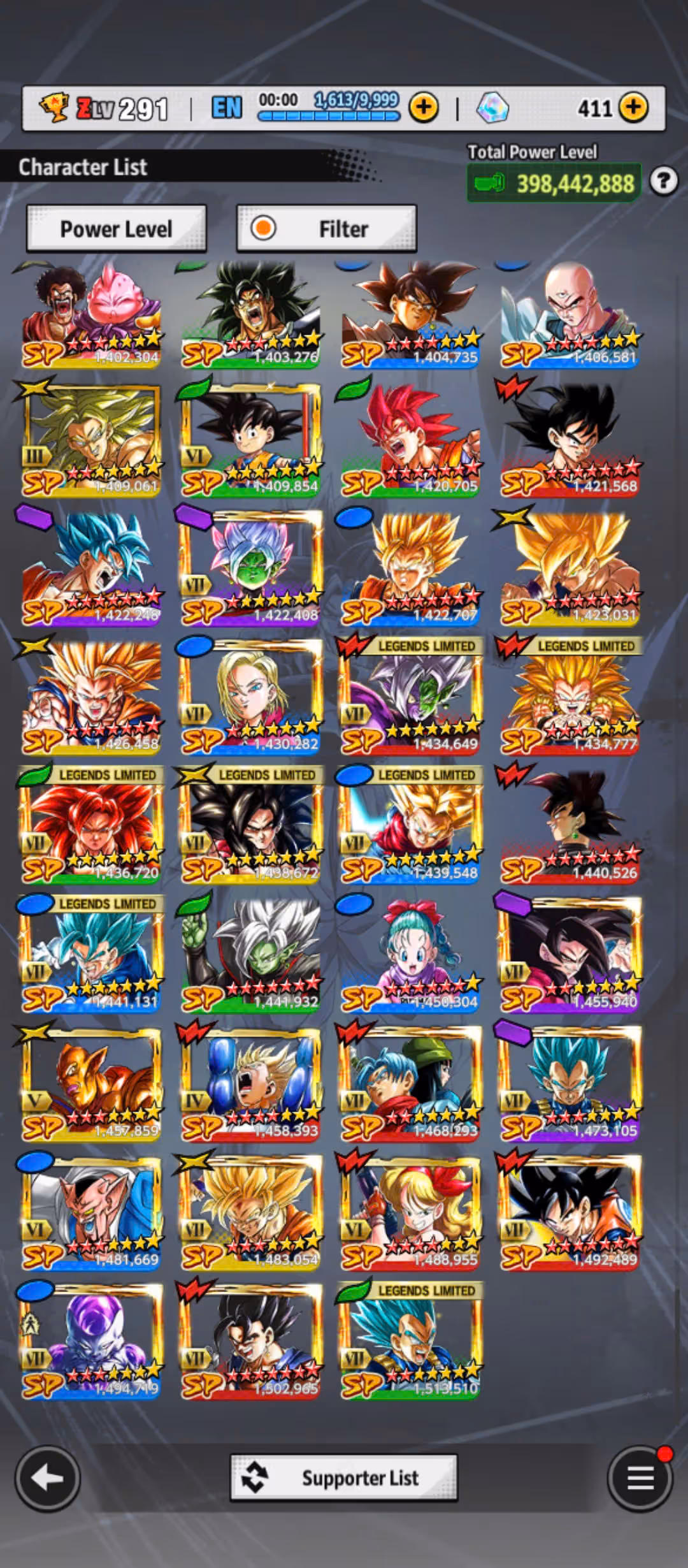
Task: Select character with power level 1,502,965
Action: (x=250, y=1342)
